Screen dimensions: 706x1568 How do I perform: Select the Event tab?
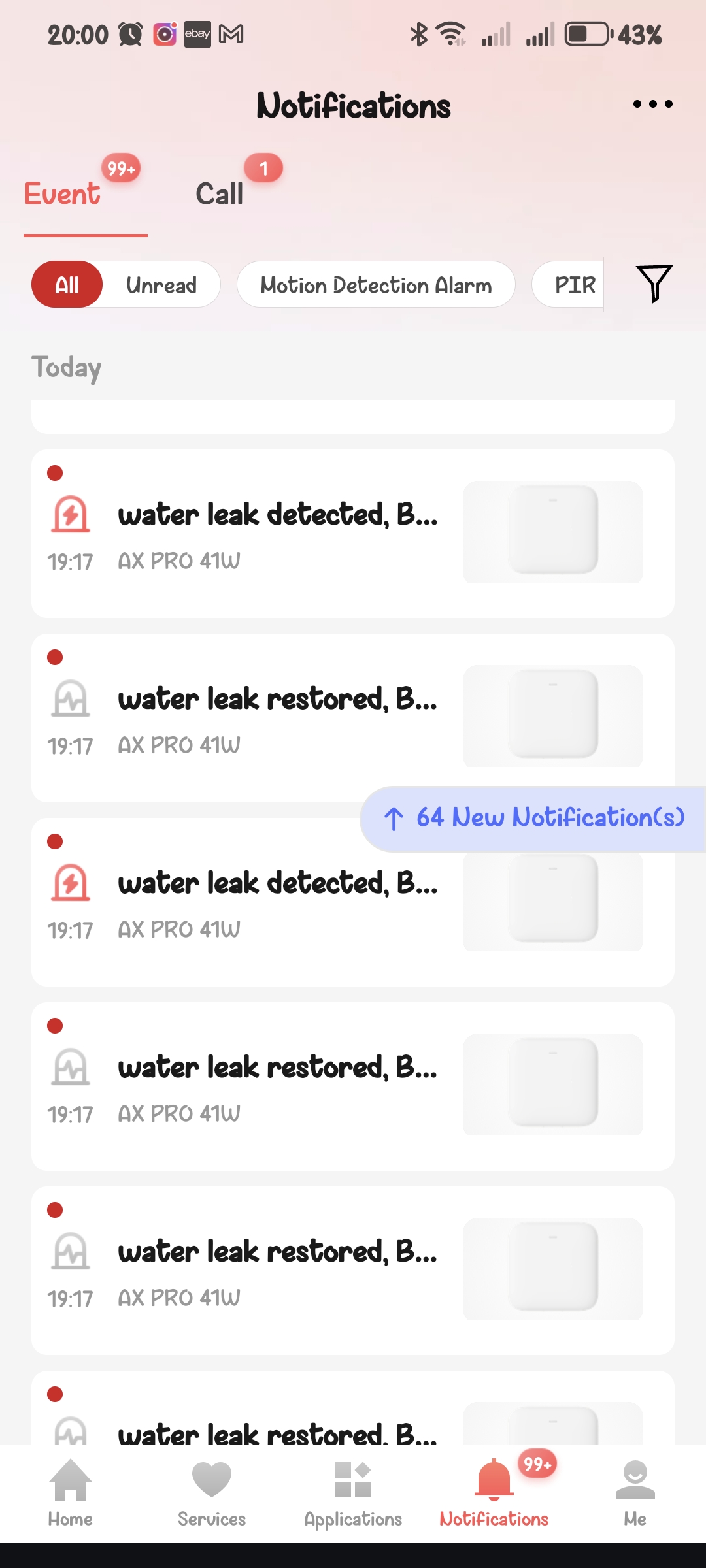click(63, 194)
